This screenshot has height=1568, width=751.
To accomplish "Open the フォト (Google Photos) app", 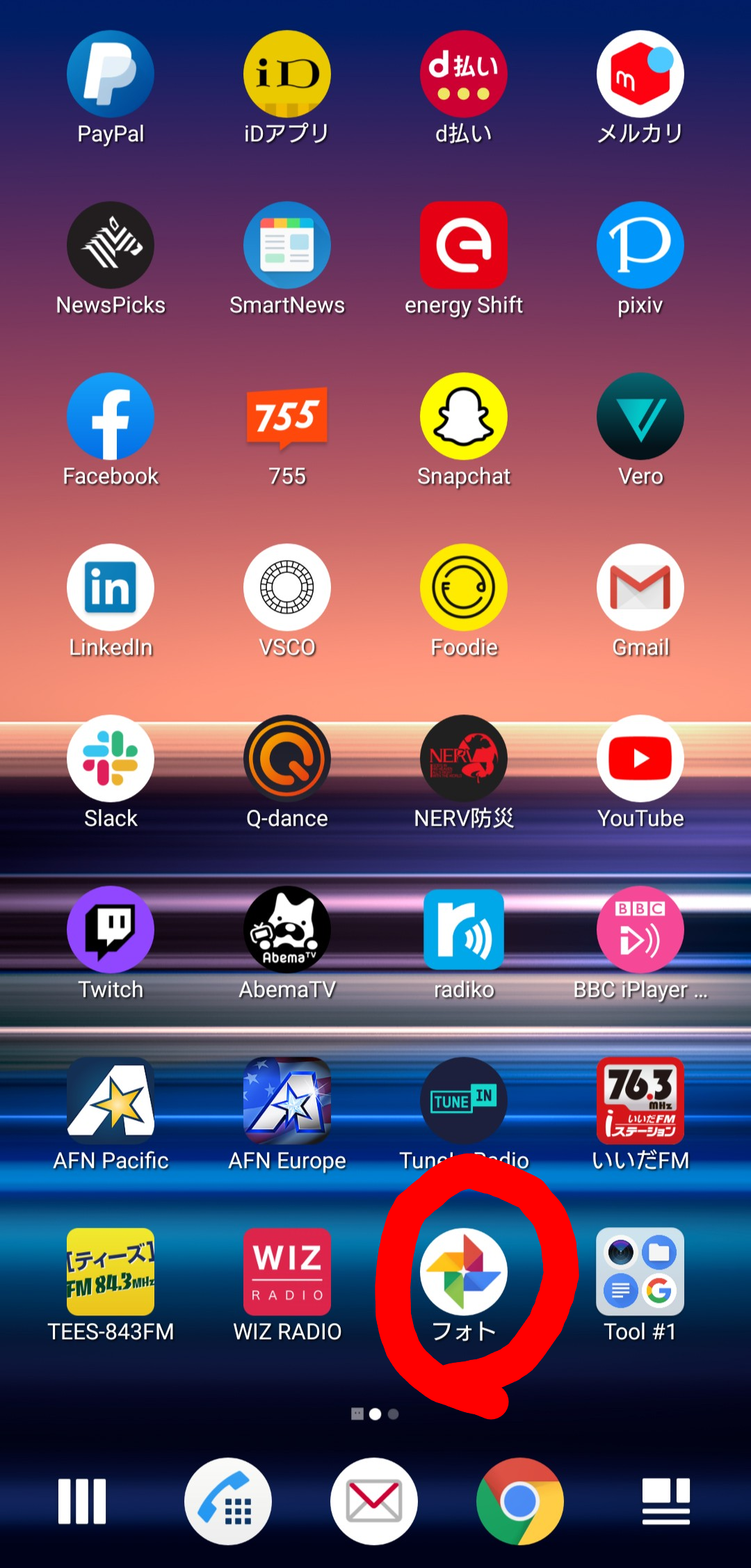I will [464, 1272].
